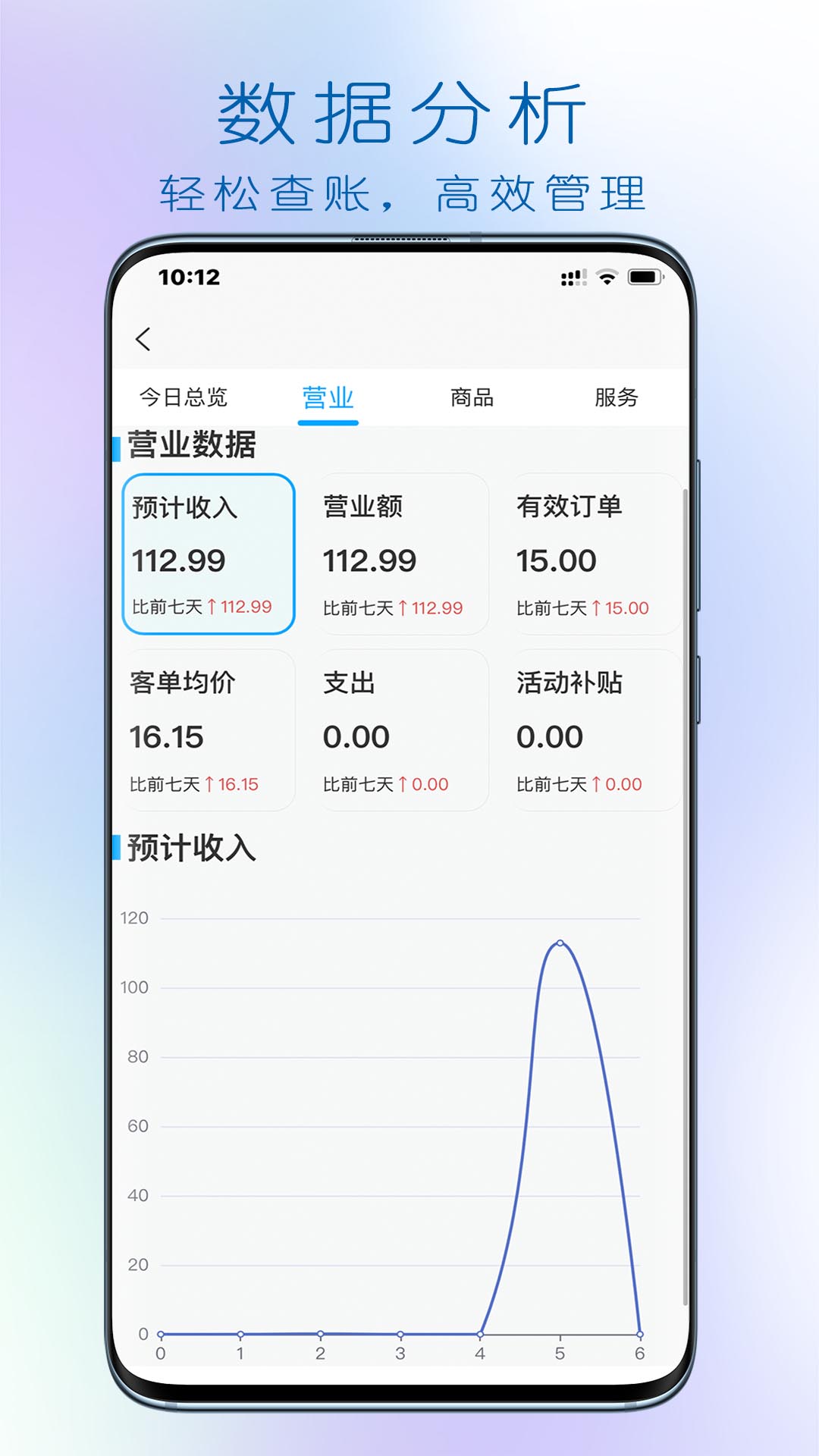Image resolution: width=819 pixels, height=1456 pixels.
Task: Click the blue marker beside 预计收入 heading
Action: click(118, 846)
